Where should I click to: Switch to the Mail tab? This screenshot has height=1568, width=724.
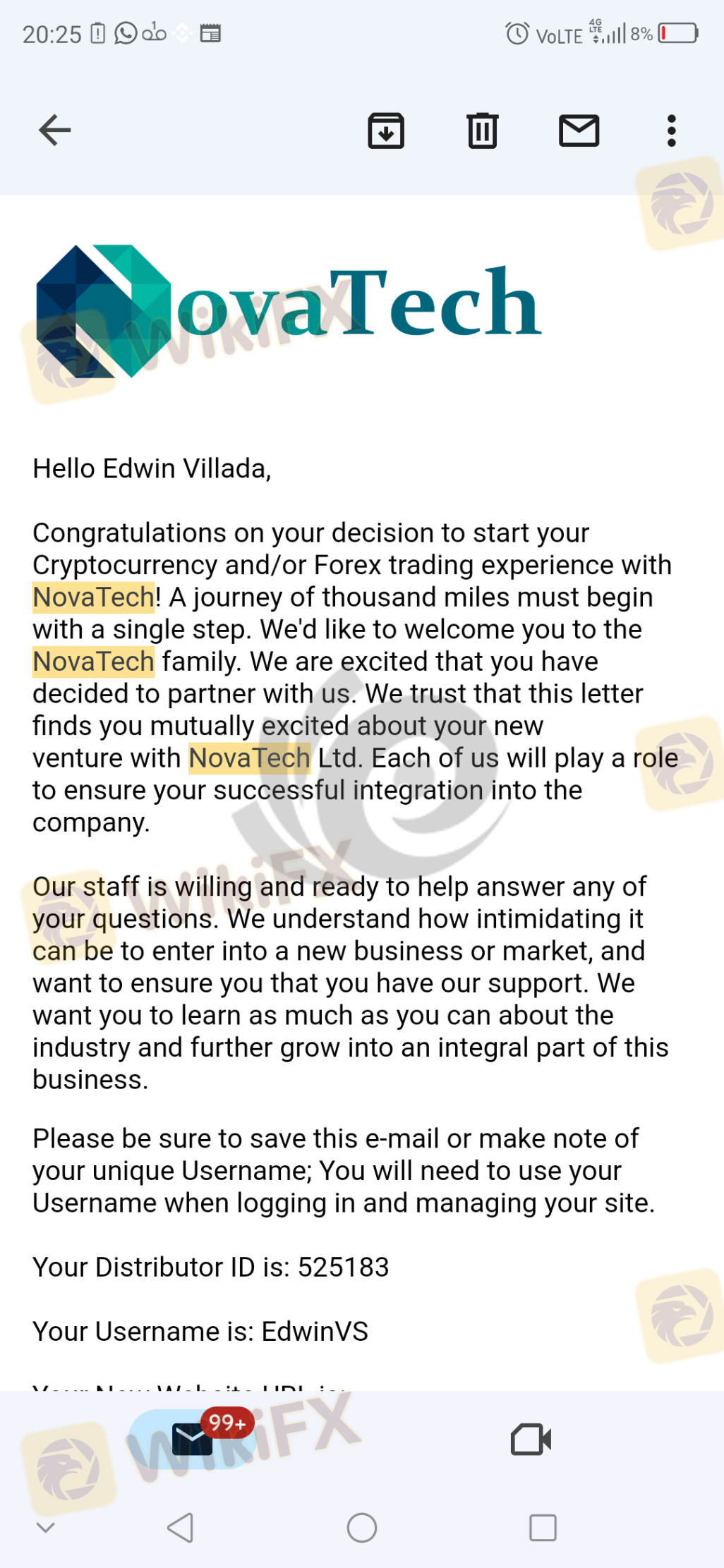click(193, 1440)
